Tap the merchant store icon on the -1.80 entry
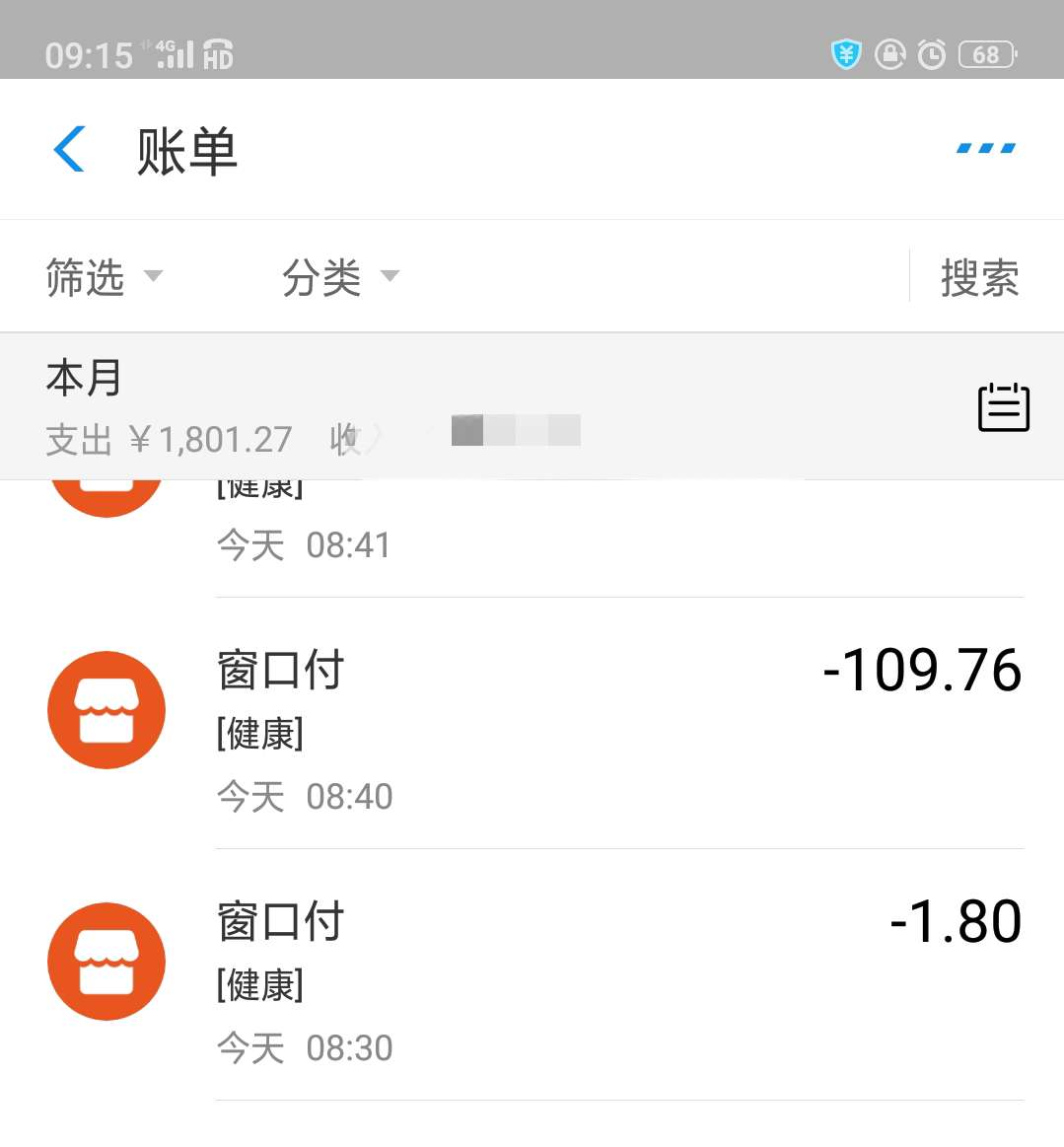The width and height of the screenshot is (1064, 1147). pyautogui.click(x=106, y=961)
